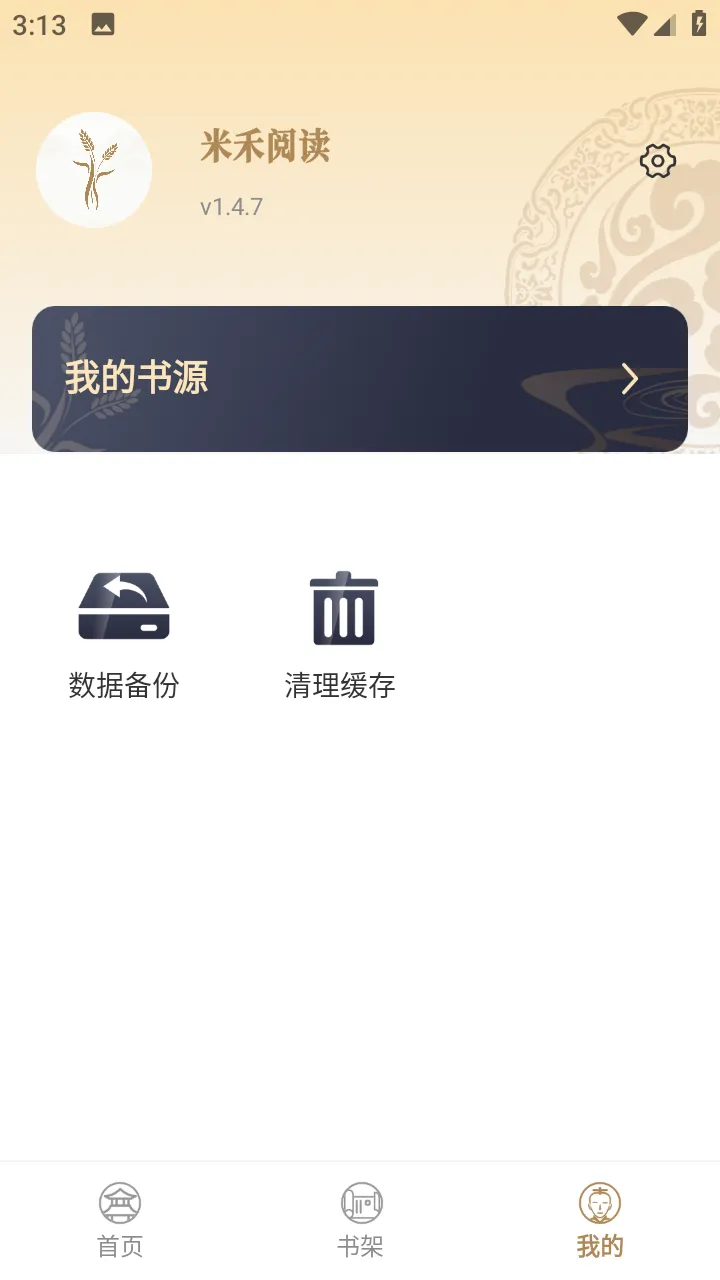The width and height of the screenshot is (720, 1280).
Task: Switch to the 首页 tab
Action: tap(120, 1219)
